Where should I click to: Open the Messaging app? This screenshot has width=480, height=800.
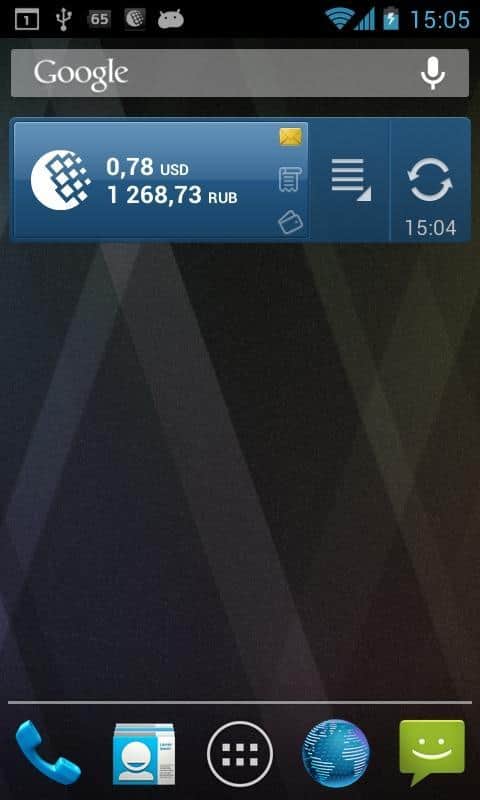[x=432, y=753]
